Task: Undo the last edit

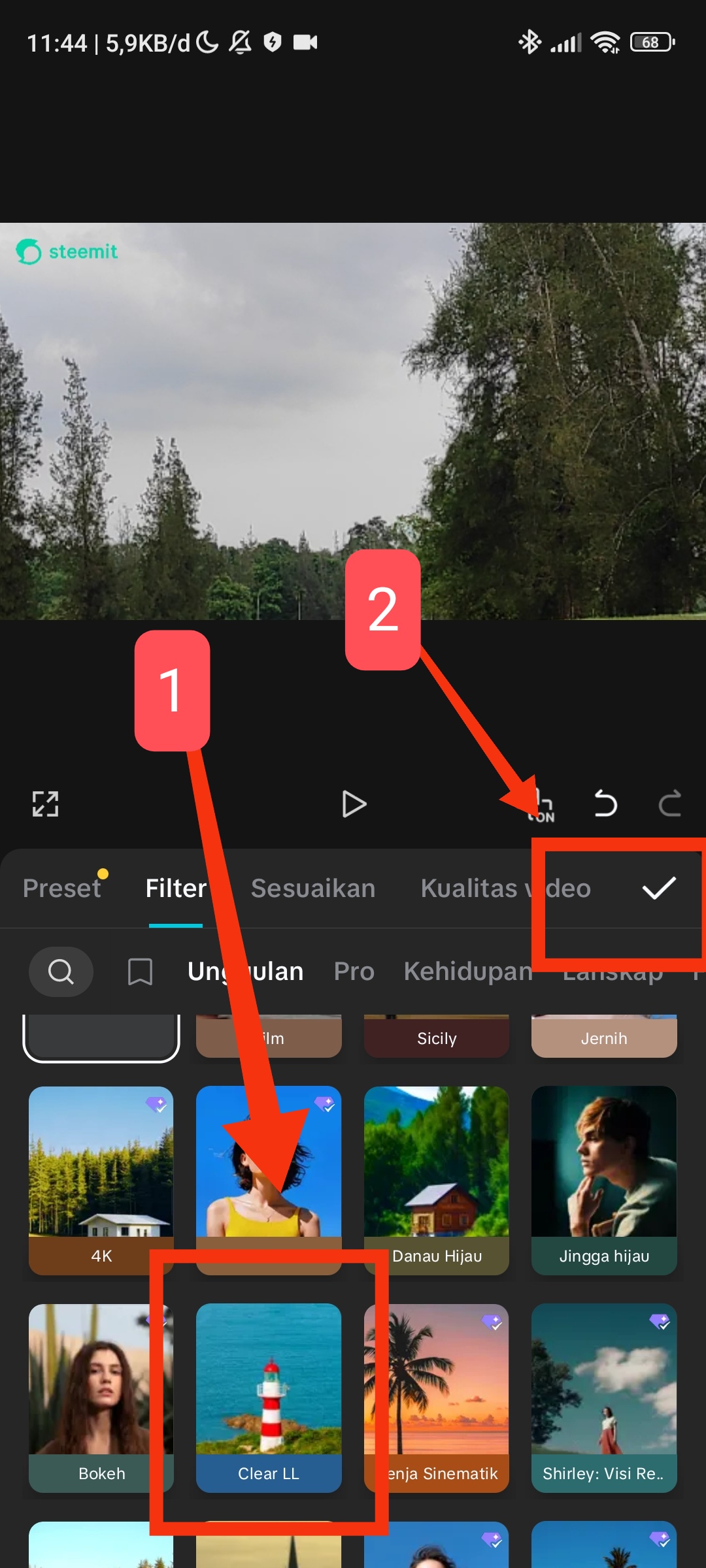Action: click(605, 804)
